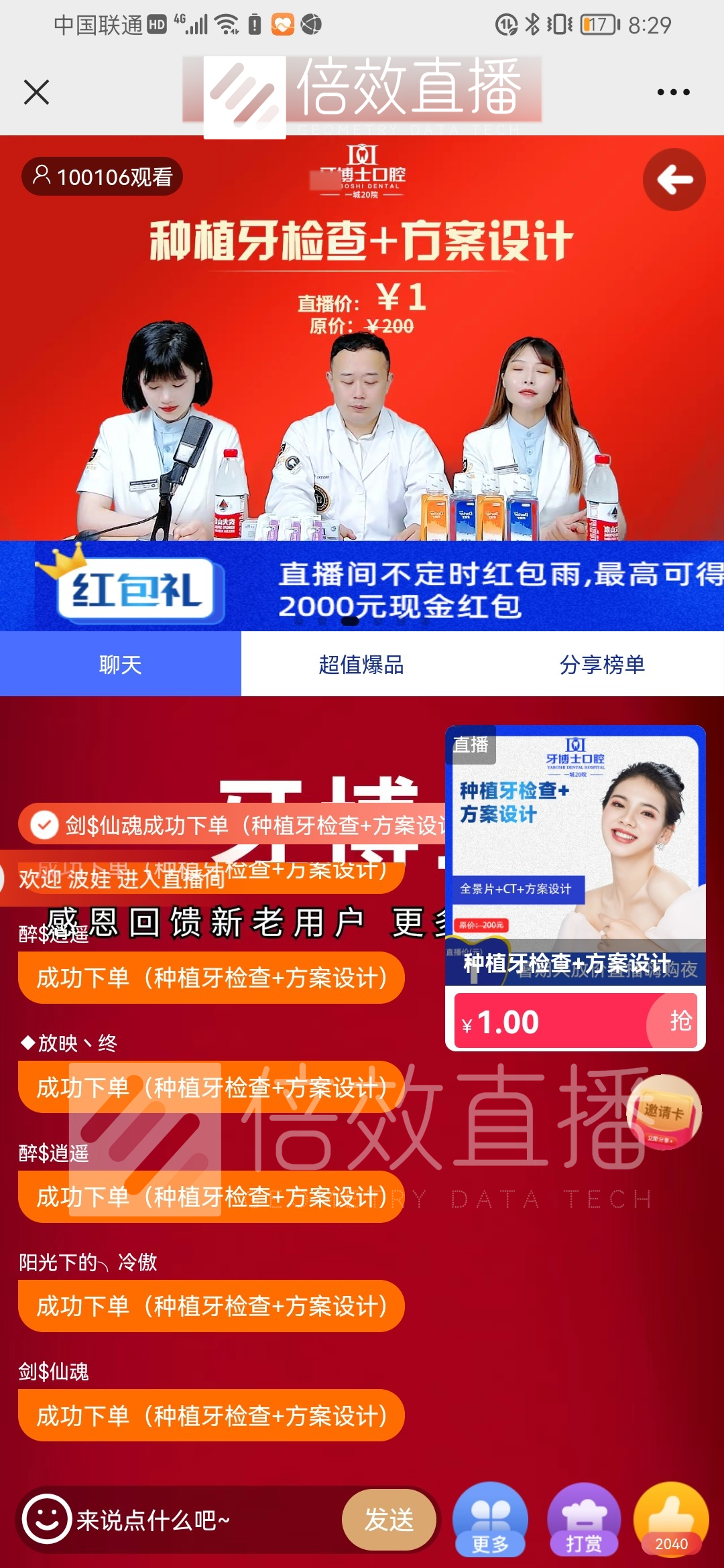Tap the viewer count badge 100106观看
The image size is (724, 1568).
click(x=101, y=177)
